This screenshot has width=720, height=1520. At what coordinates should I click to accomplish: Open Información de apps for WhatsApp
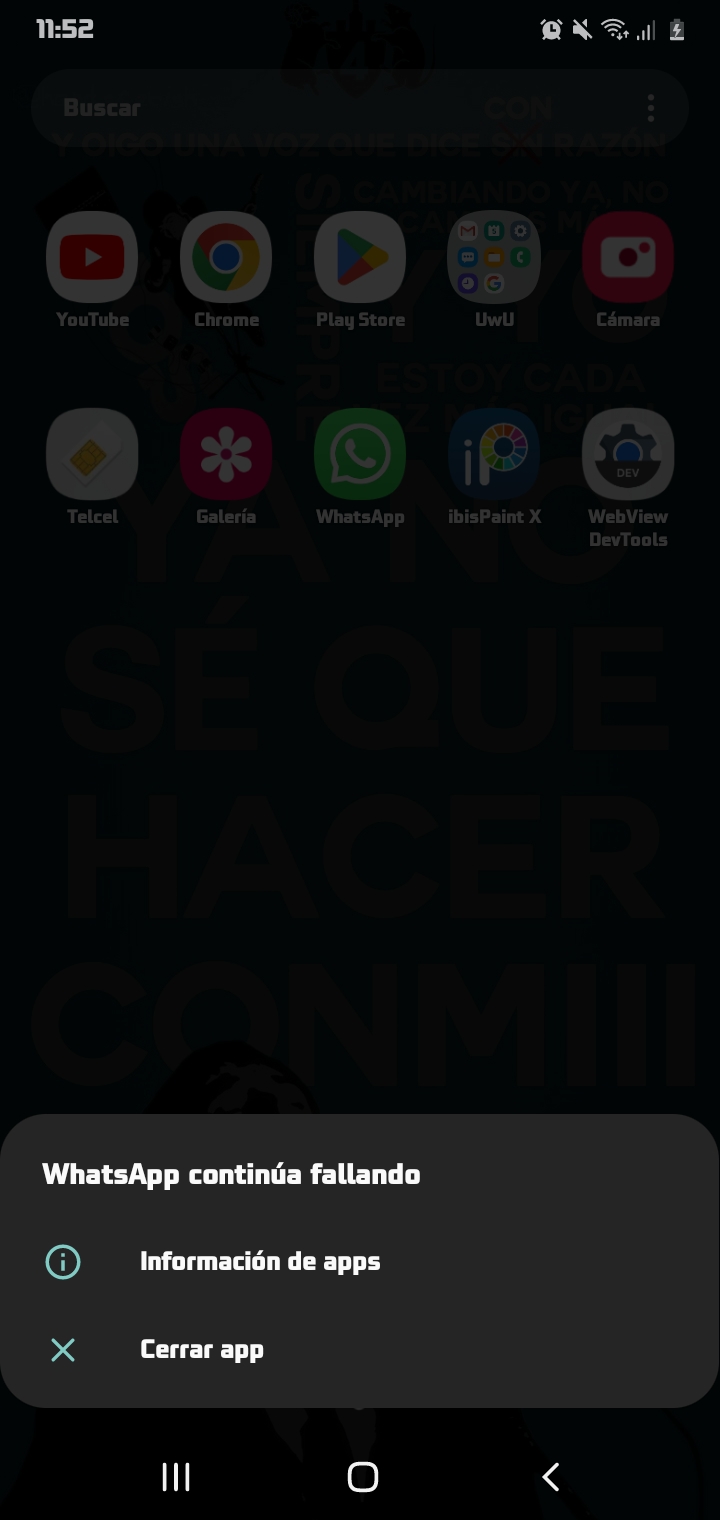point(259,1261)
